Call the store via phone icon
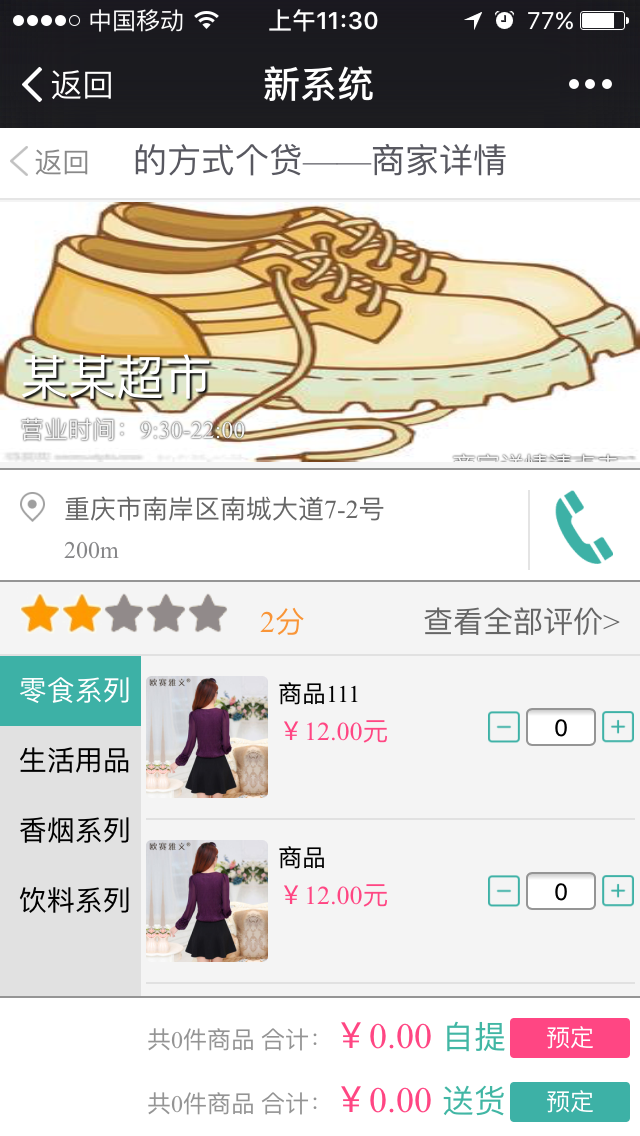Viewport: 640px width, 1136px height. 583,526
